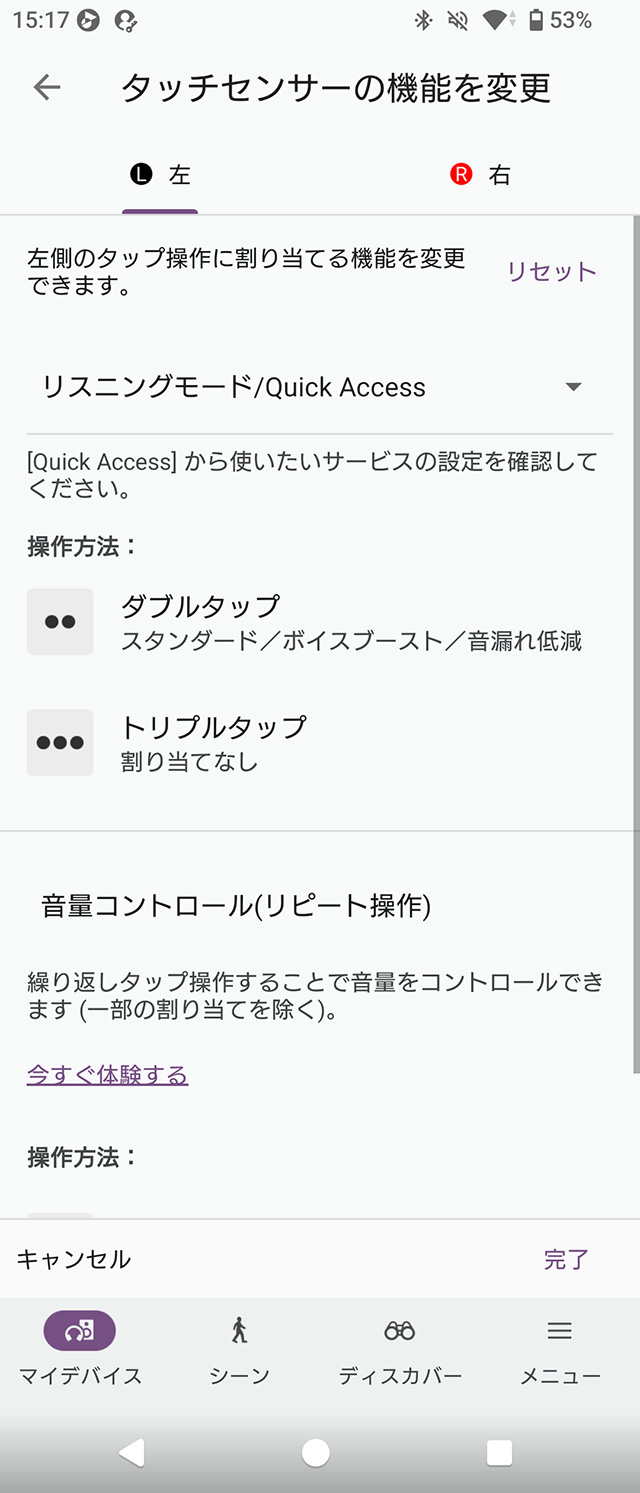Tap the system home button
The height and width of the screenshot is (1493, 640).
(316, 1452)
